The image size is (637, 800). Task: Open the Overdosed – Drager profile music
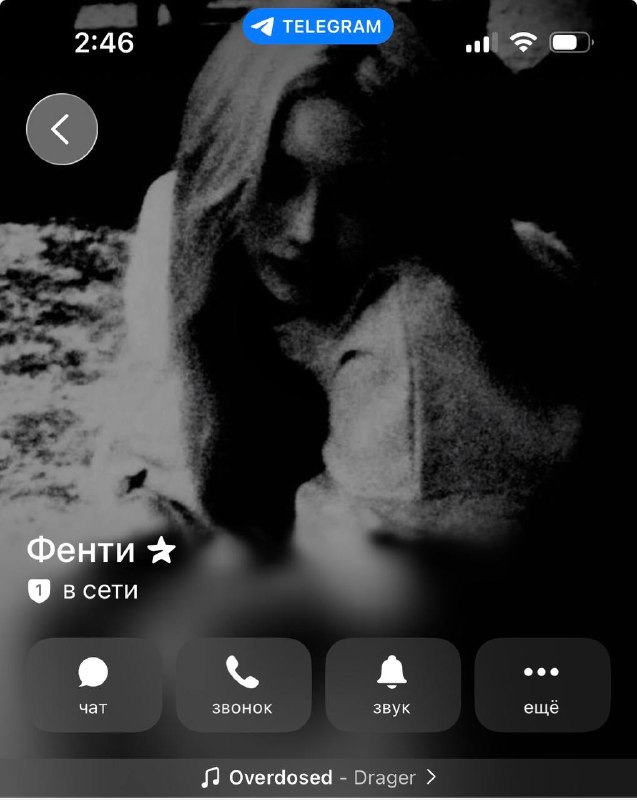(318, 778)
